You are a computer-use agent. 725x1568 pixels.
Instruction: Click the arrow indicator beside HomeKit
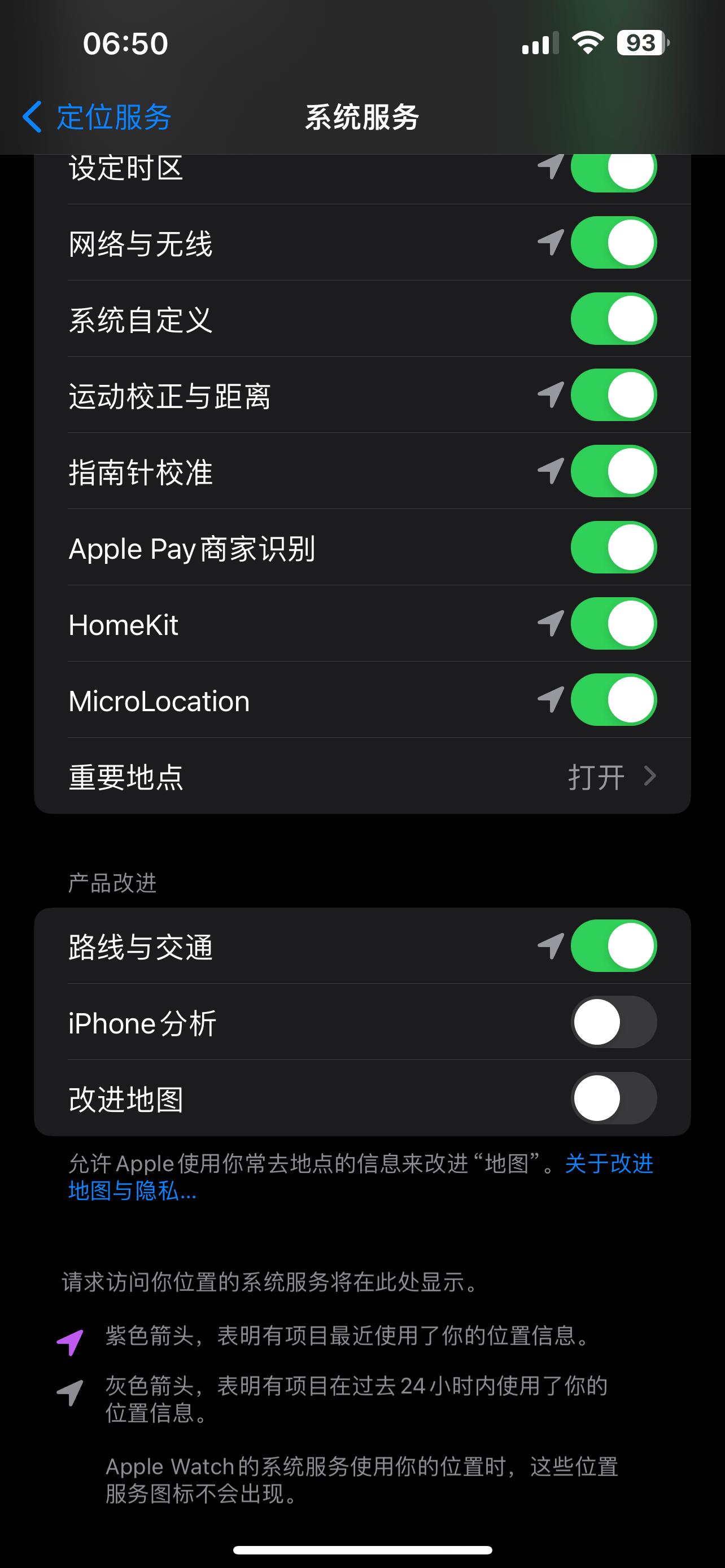550,624
